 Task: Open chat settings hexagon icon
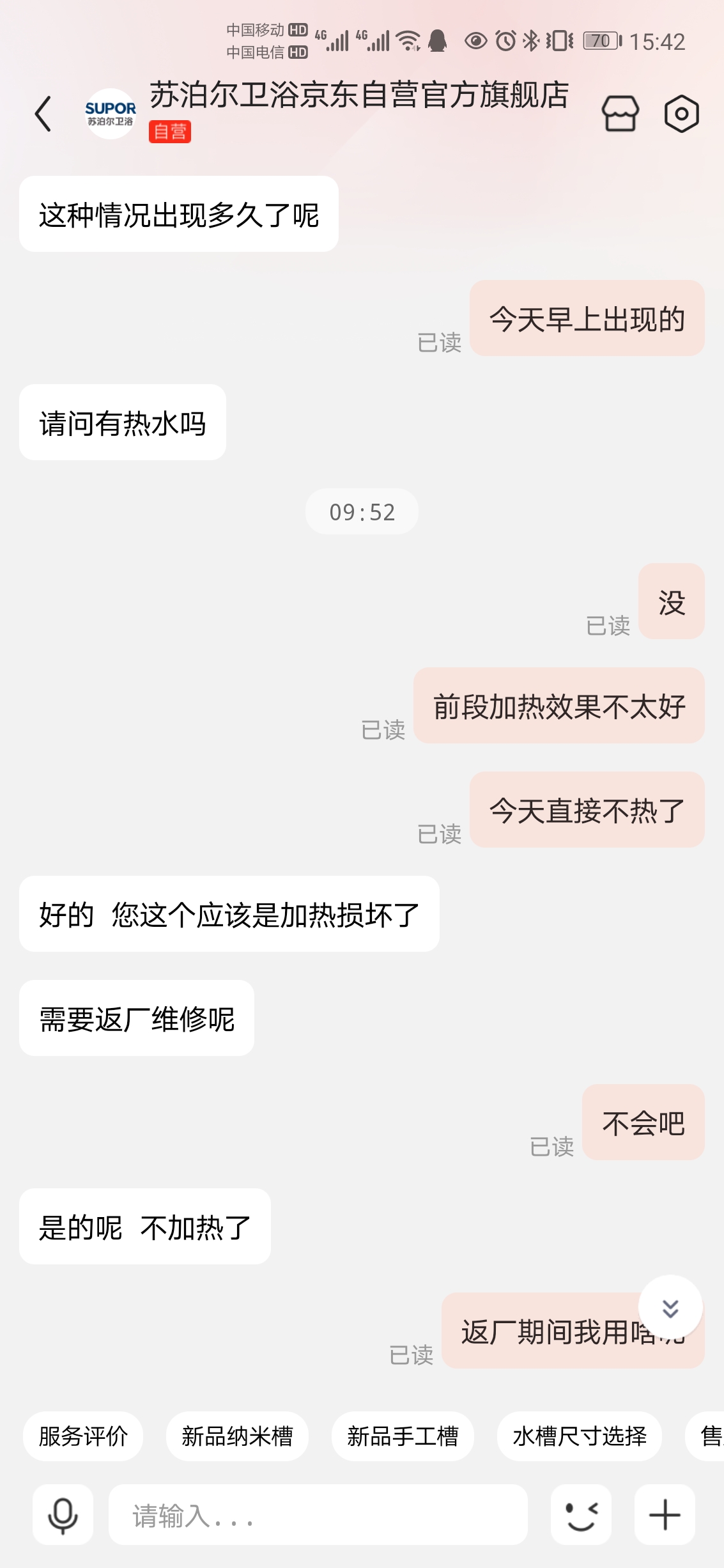pyautogui.click(x=681, y=114)
